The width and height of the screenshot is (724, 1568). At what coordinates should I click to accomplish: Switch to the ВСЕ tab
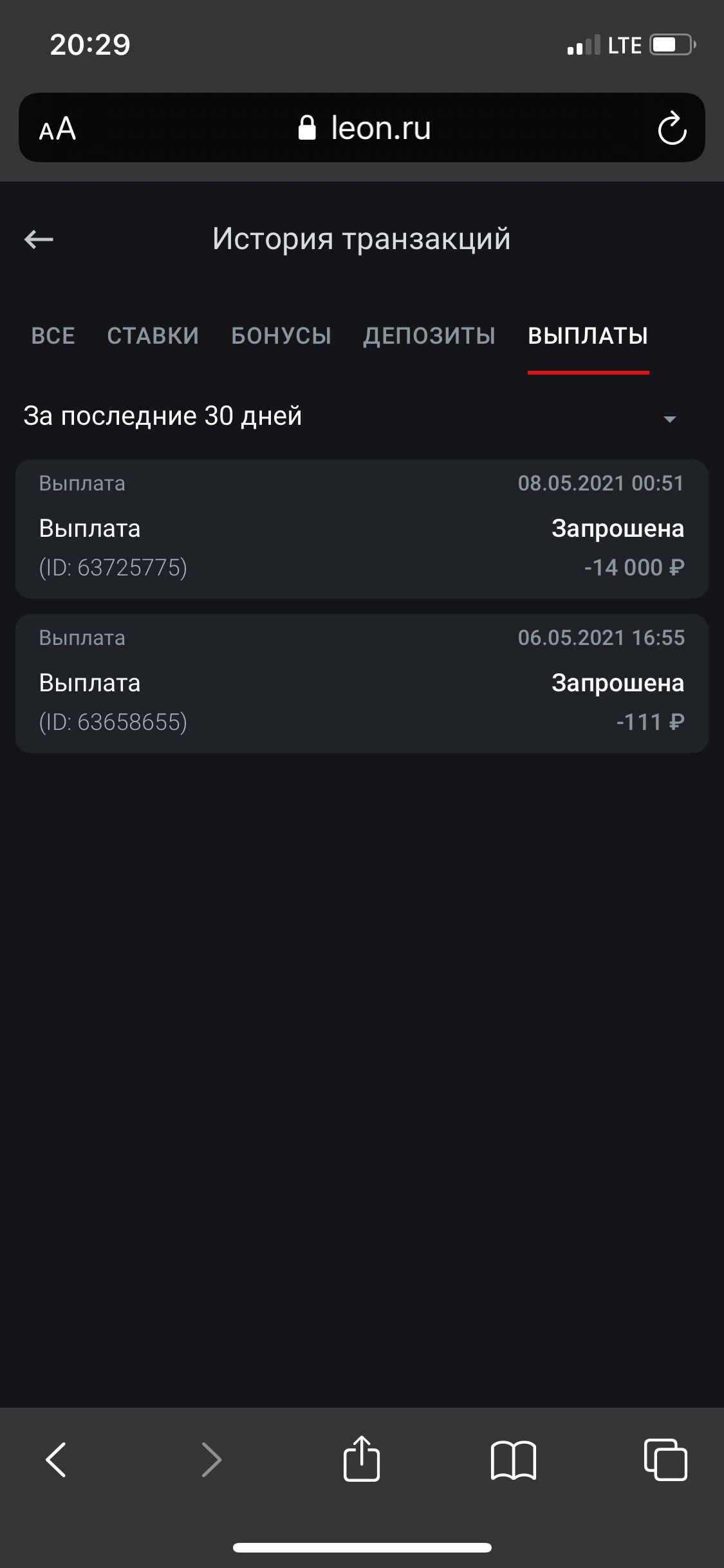(x=53, y=336)
